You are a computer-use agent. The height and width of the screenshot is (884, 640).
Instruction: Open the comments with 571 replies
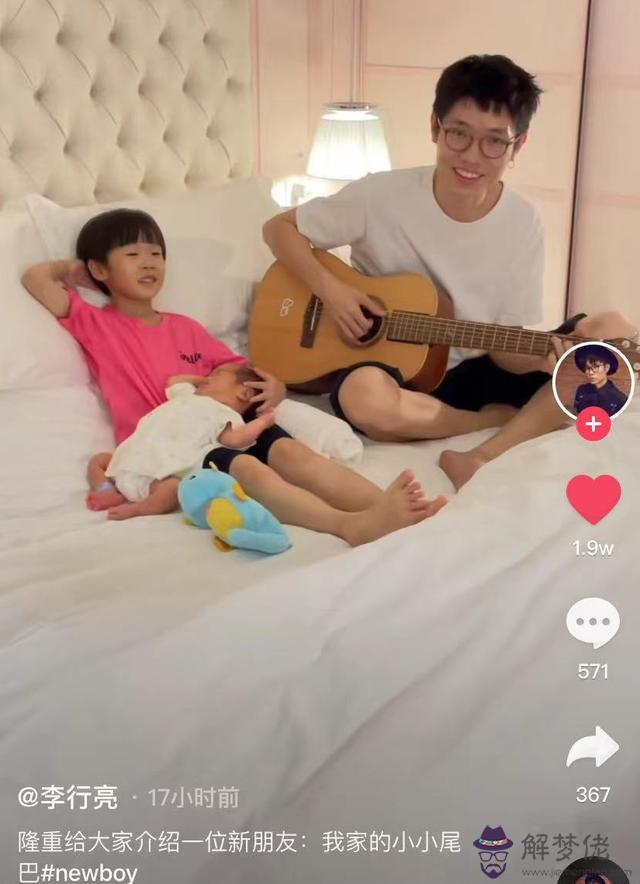click(x=593, y=624)
